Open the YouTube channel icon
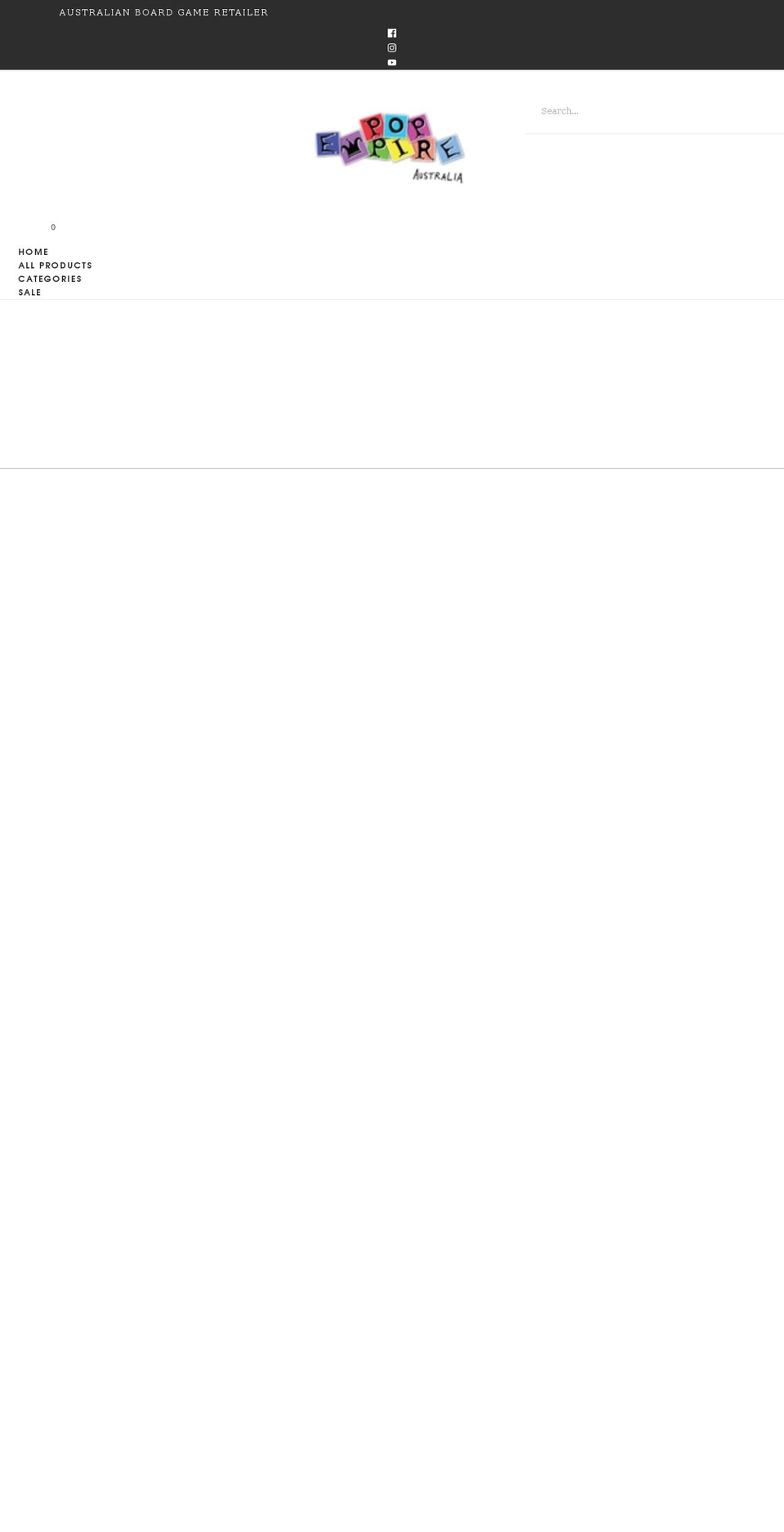Image resolution: width=784 pixels, height=1532 pixels. (x=392, y=63)
